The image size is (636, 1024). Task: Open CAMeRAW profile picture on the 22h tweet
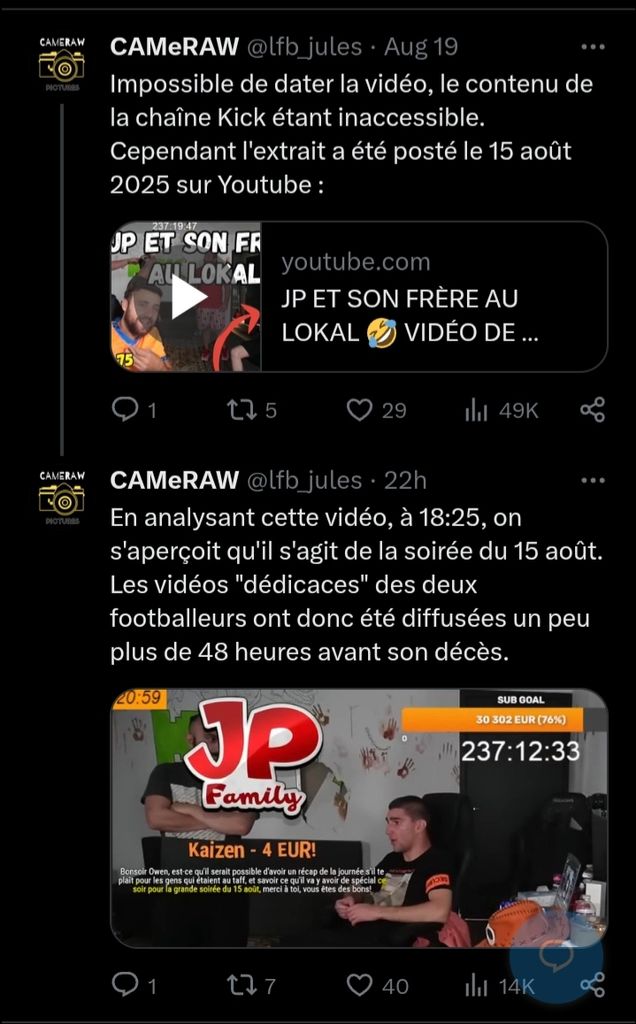[x=62, y=498]
